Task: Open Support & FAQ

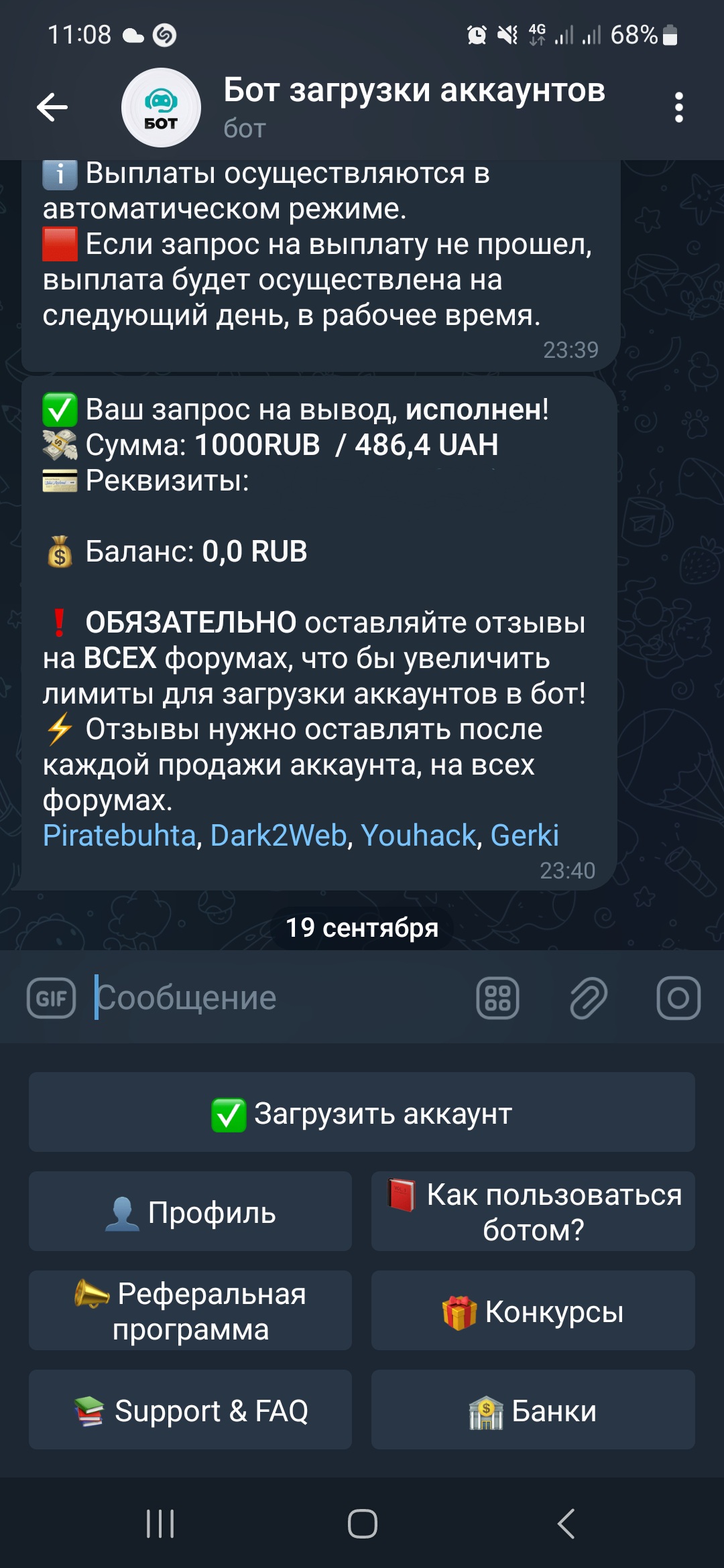Action: 190,1410
